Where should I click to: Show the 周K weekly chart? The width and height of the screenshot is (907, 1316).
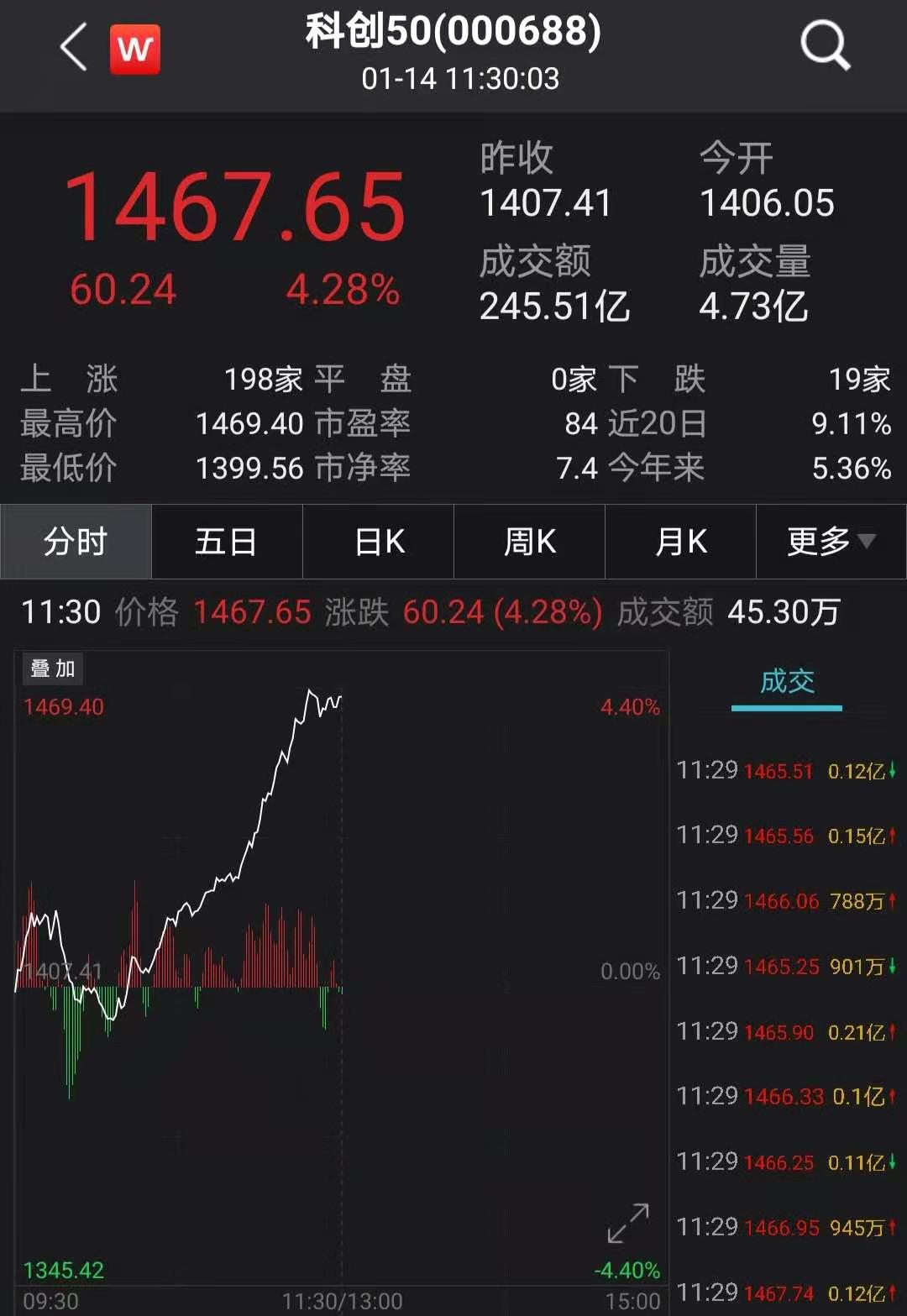529,542
